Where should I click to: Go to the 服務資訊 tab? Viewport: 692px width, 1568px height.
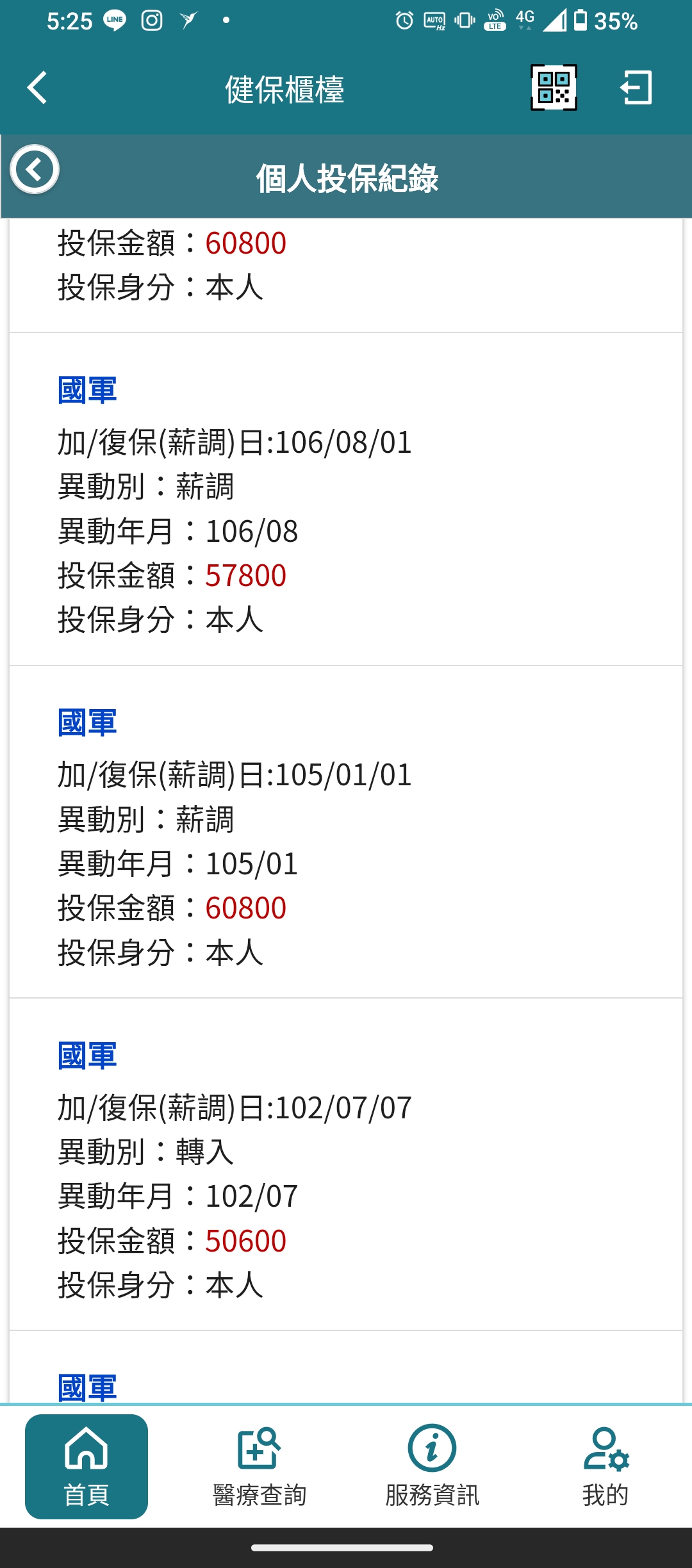(x=432, y=1466)
